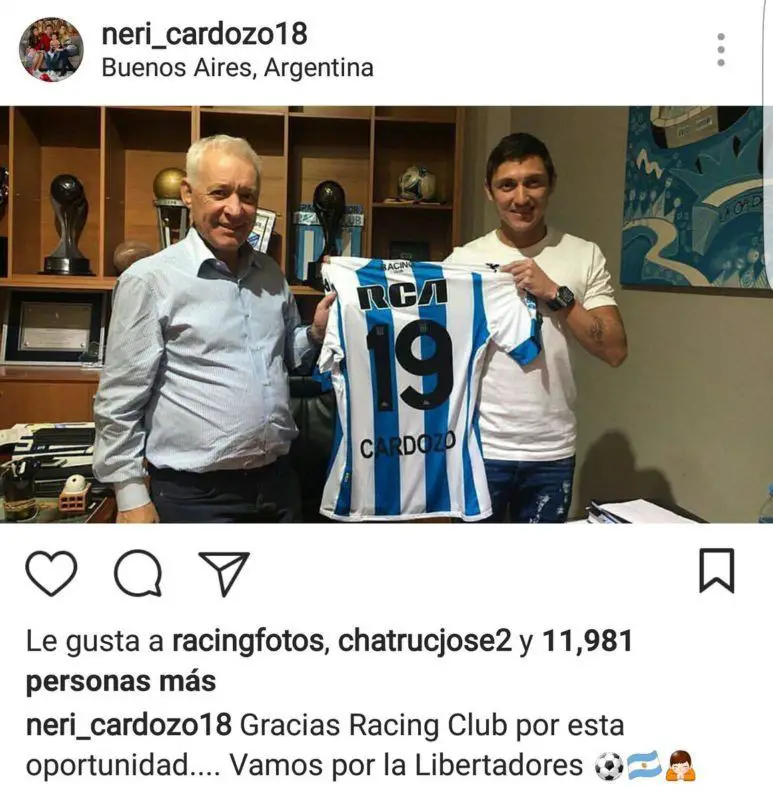The width and height of the screenshot is (773, 800).
Task: Open the post's three-dot overflow menu
Action: coord(720,50)
